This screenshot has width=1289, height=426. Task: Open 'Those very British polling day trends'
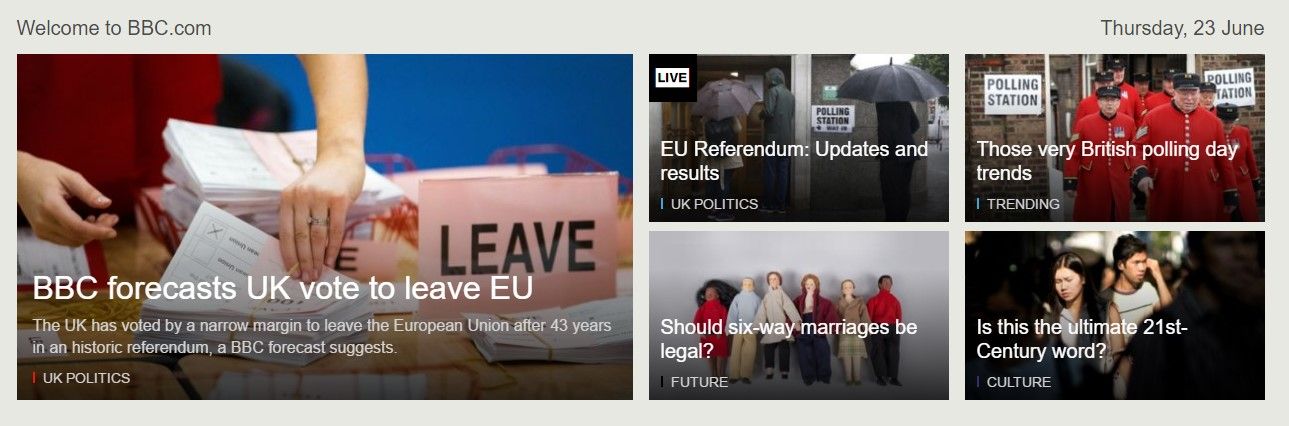pyautogui.click(x=1106, y=161)
